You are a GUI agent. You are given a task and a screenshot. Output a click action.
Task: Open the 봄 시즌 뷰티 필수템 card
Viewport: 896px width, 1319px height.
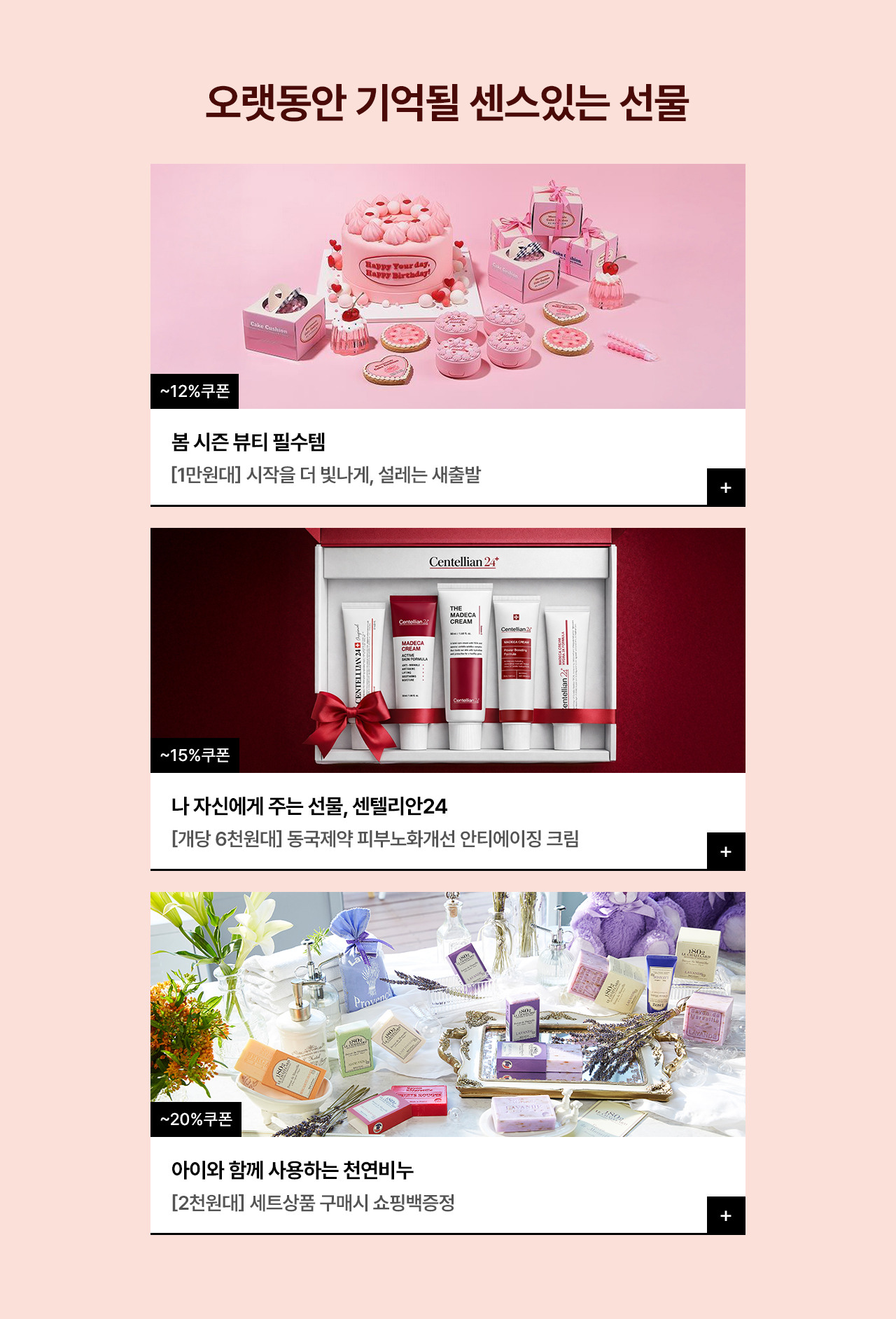tap(448, 287)
